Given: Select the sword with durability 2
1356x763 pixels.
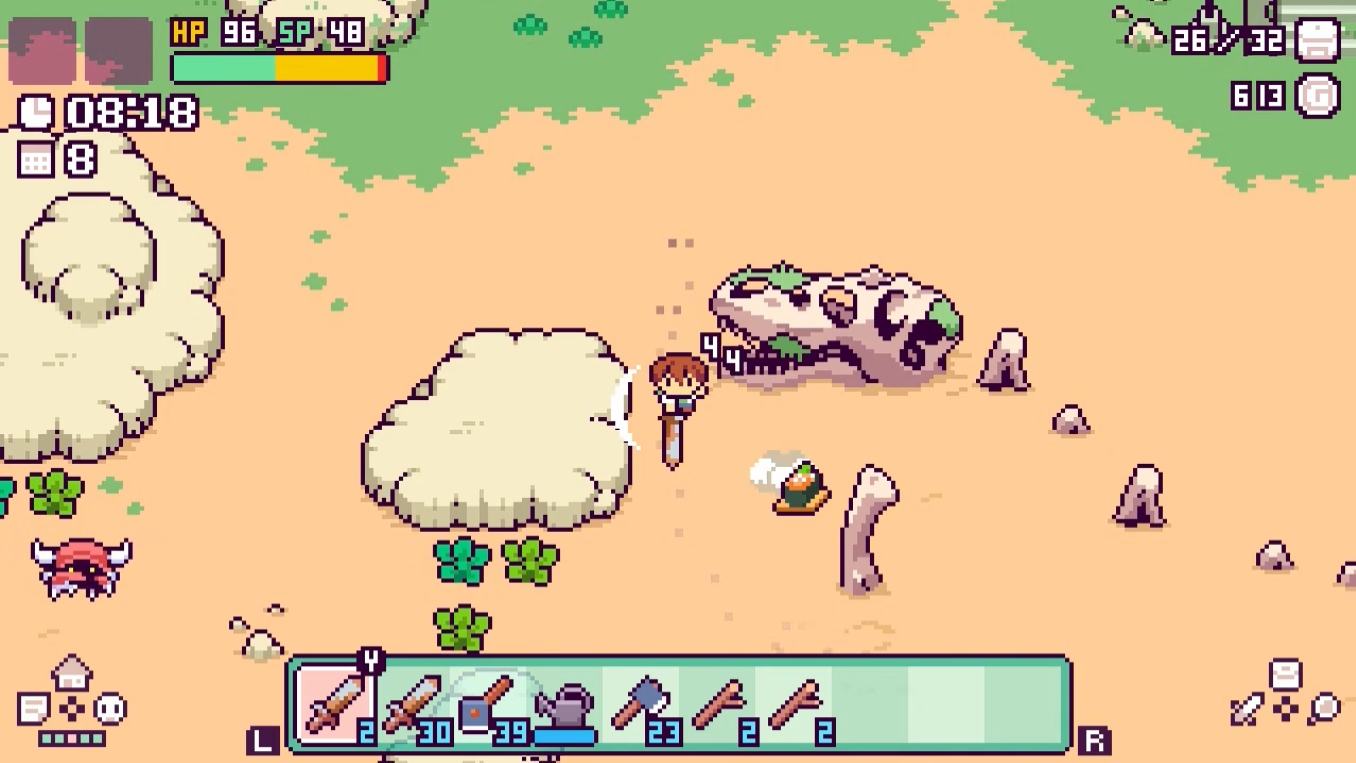Looking at the screenshot, I should click(x=336, y=704).
